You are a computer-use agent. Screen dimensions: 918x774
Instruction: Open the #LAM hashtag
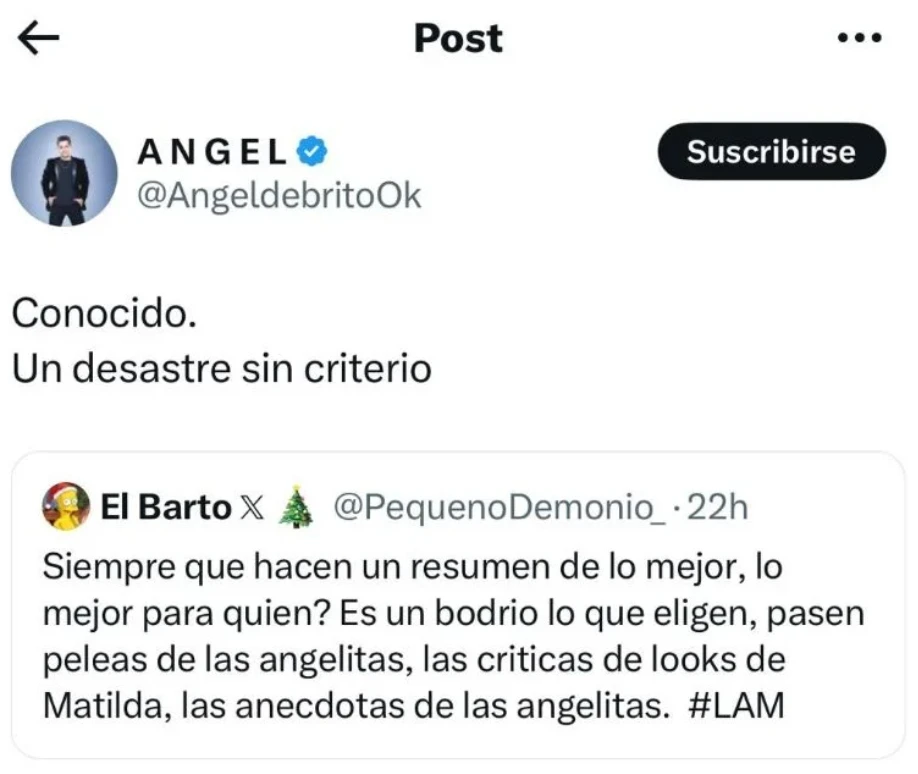point(737,705)
